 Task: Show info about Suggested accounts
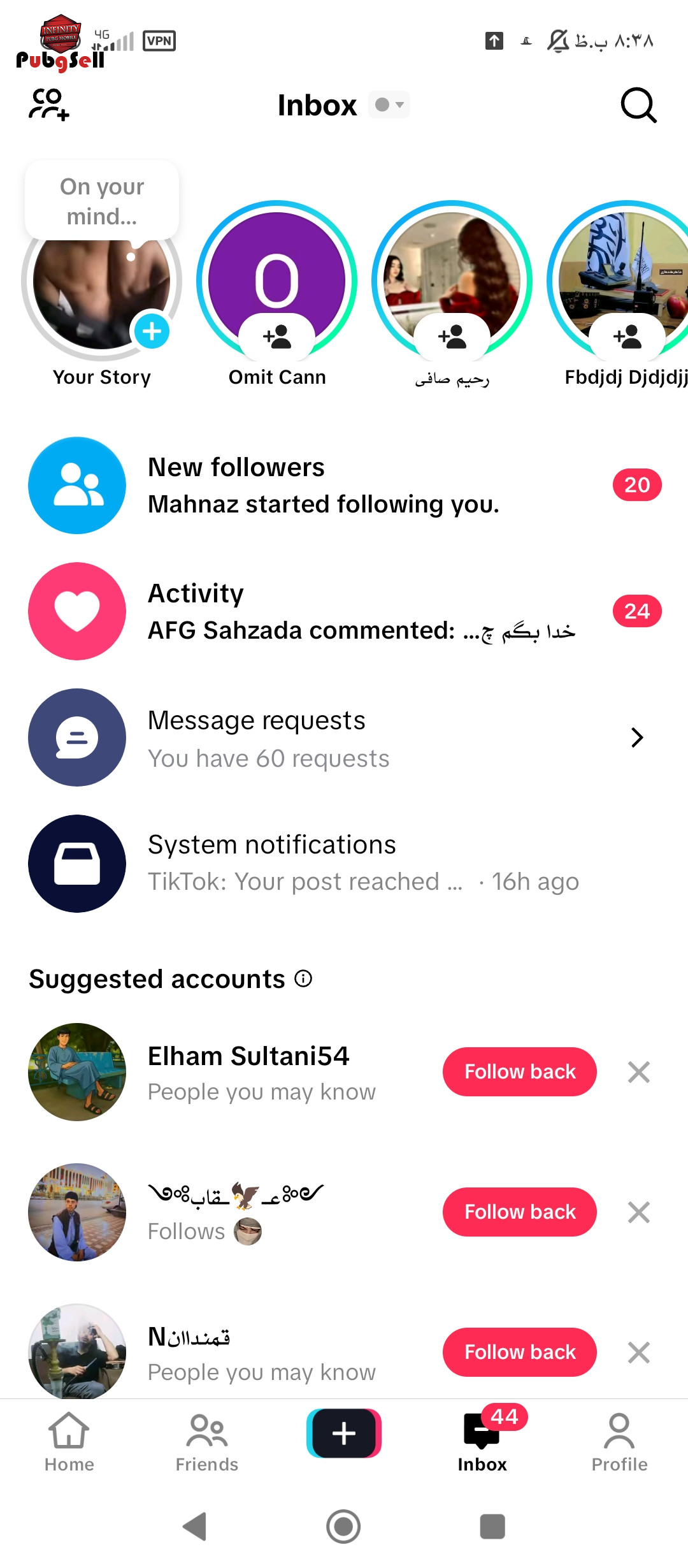(x=303, y=978)
